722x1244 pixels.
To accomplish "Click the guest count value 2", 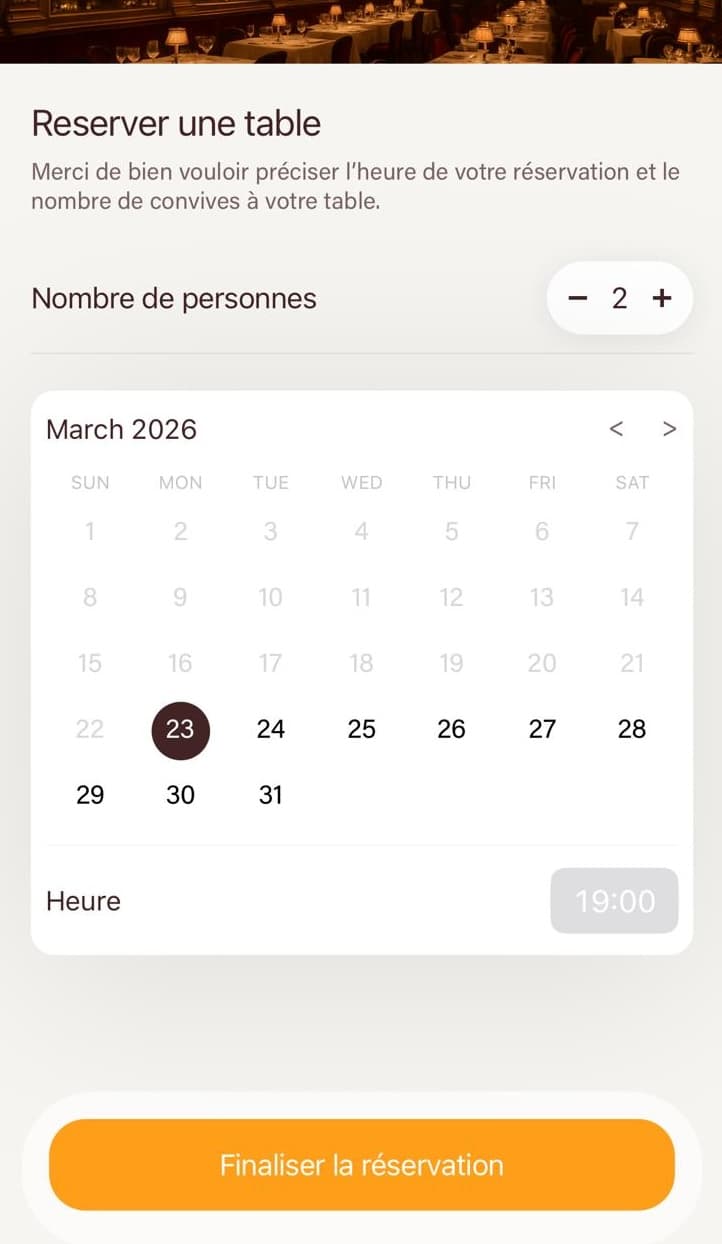I will click(619, 298).
